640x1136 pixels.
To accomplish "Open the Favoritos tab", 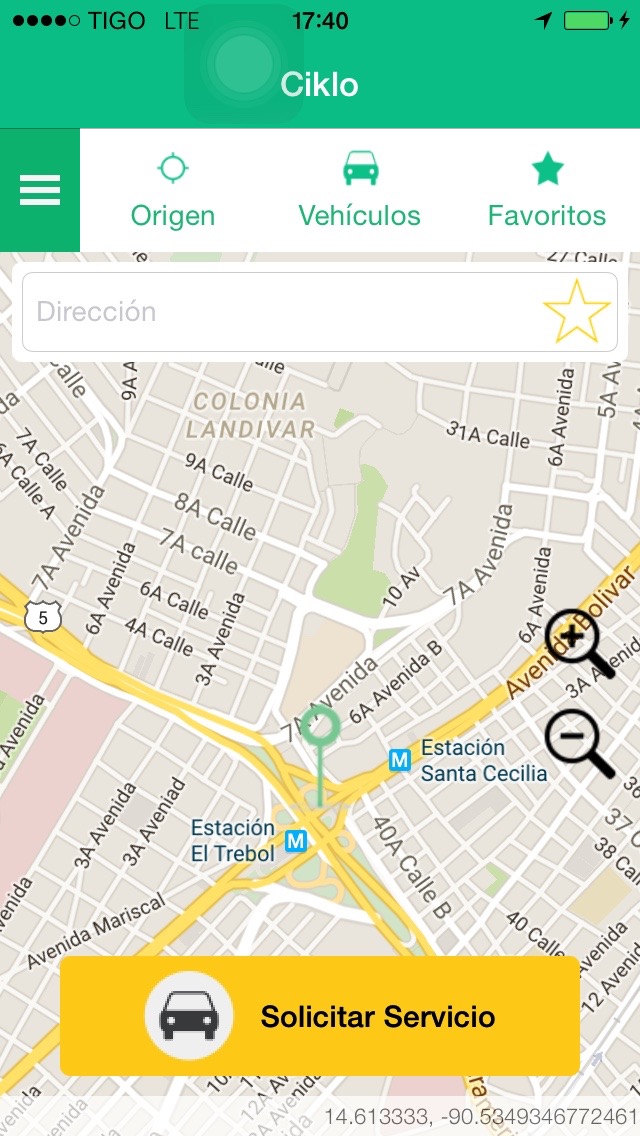I will pyautogui.click(x=547, y=191).
